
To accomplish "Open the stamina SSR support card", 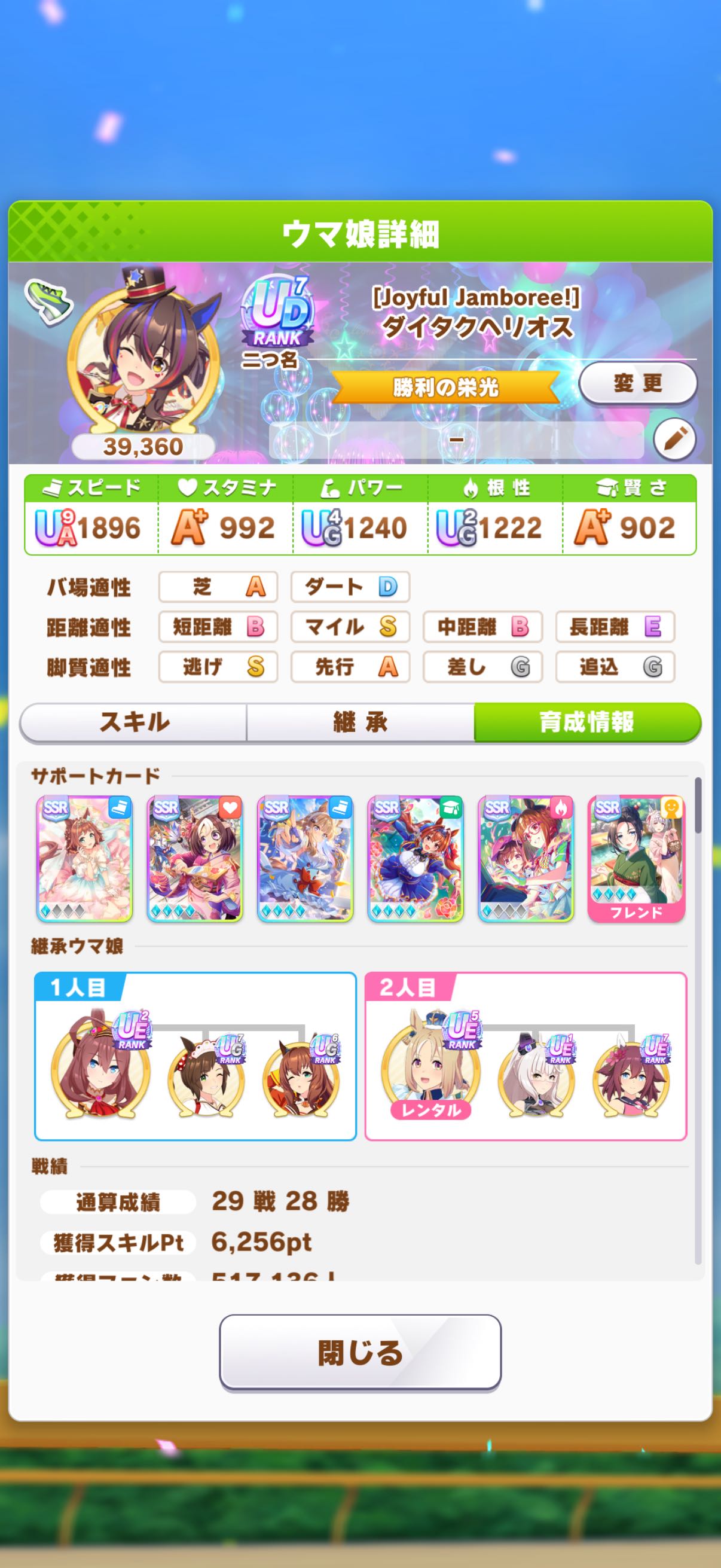I will pyautogui.click(x=195, y=858).
